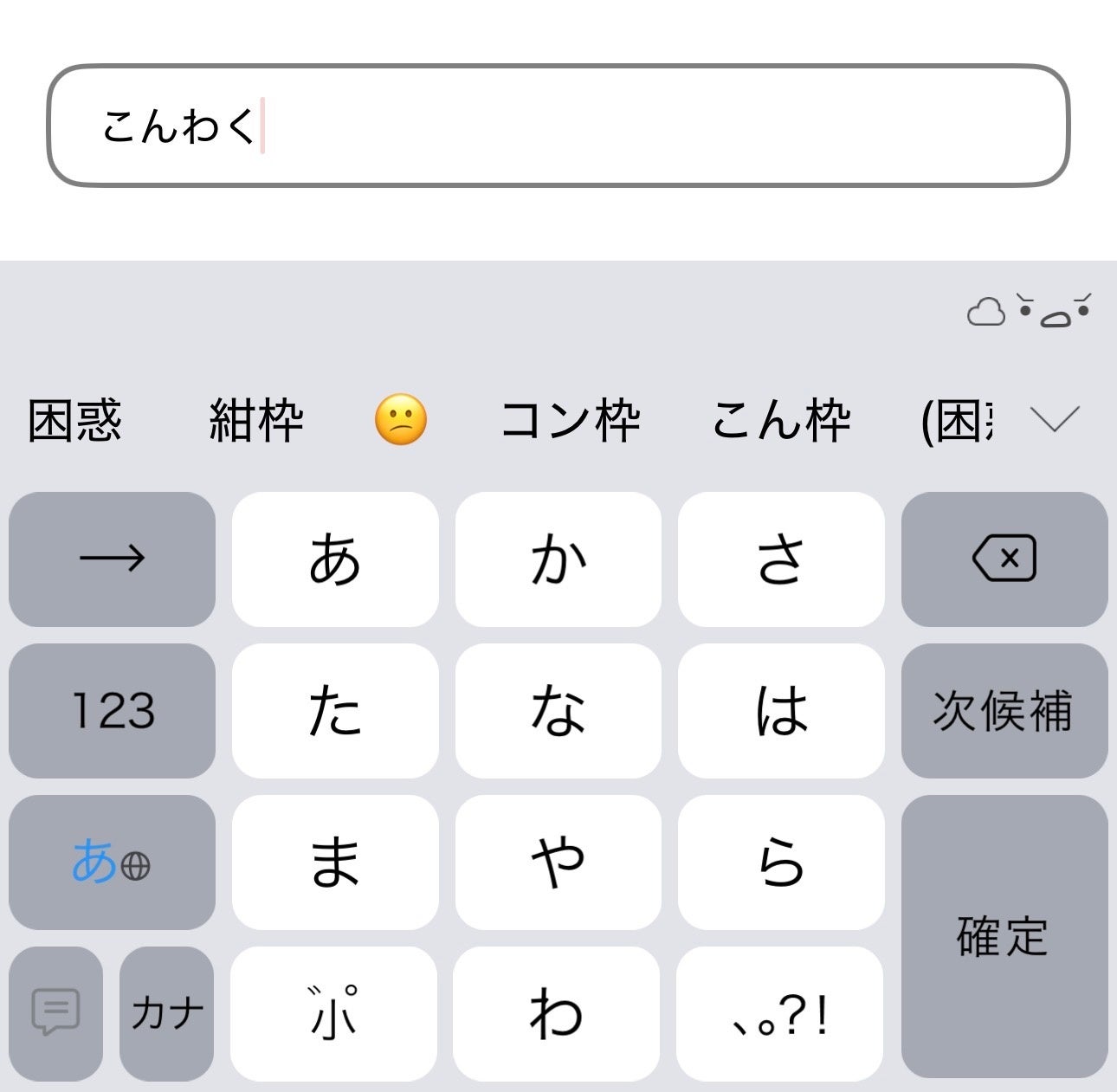Tap 次候補 for next candidate

click(1004, 710)
